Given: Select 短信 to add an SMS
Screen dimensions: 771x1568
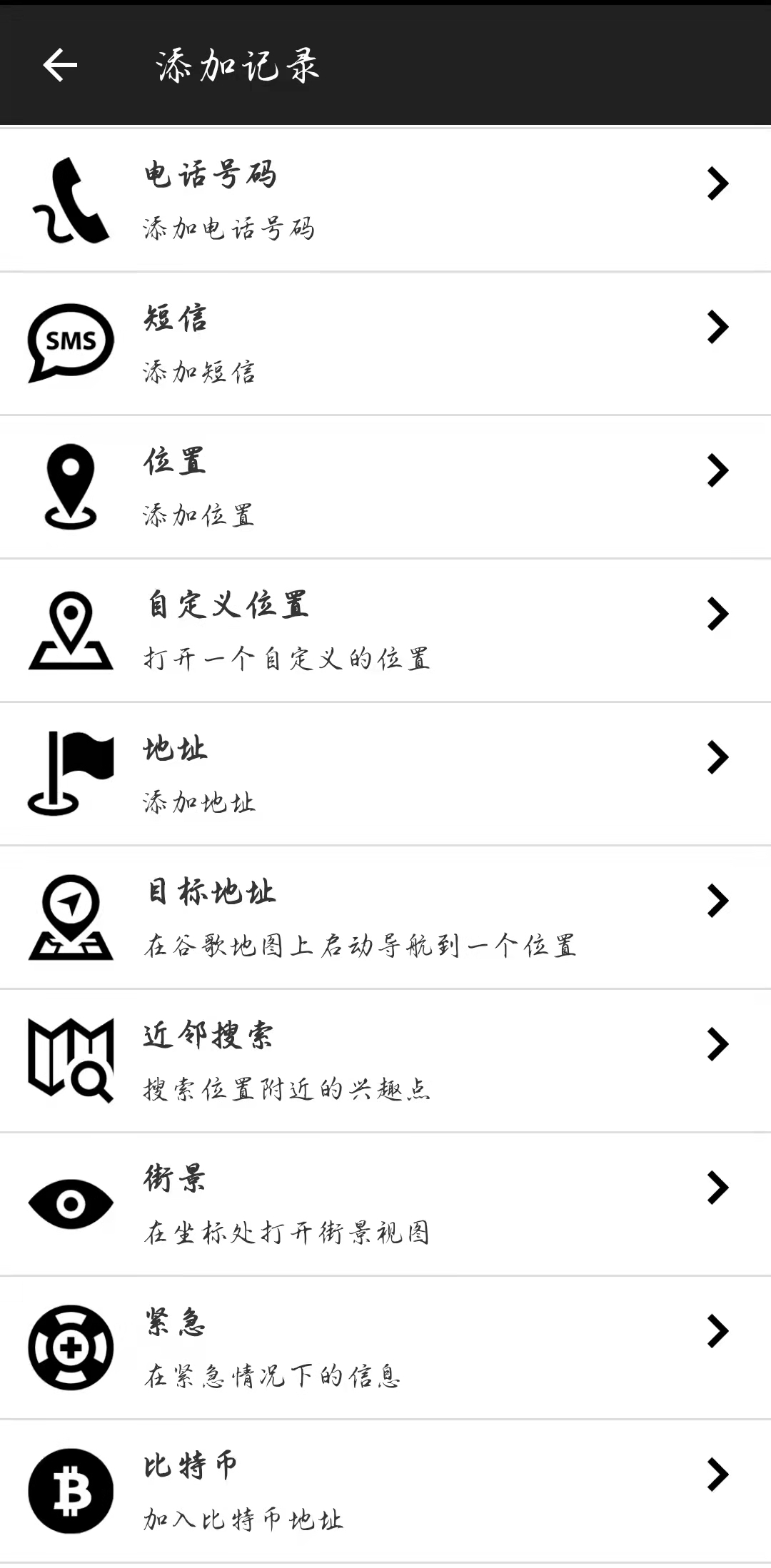Looking at the screenshot, I should [x=385, y=343].
